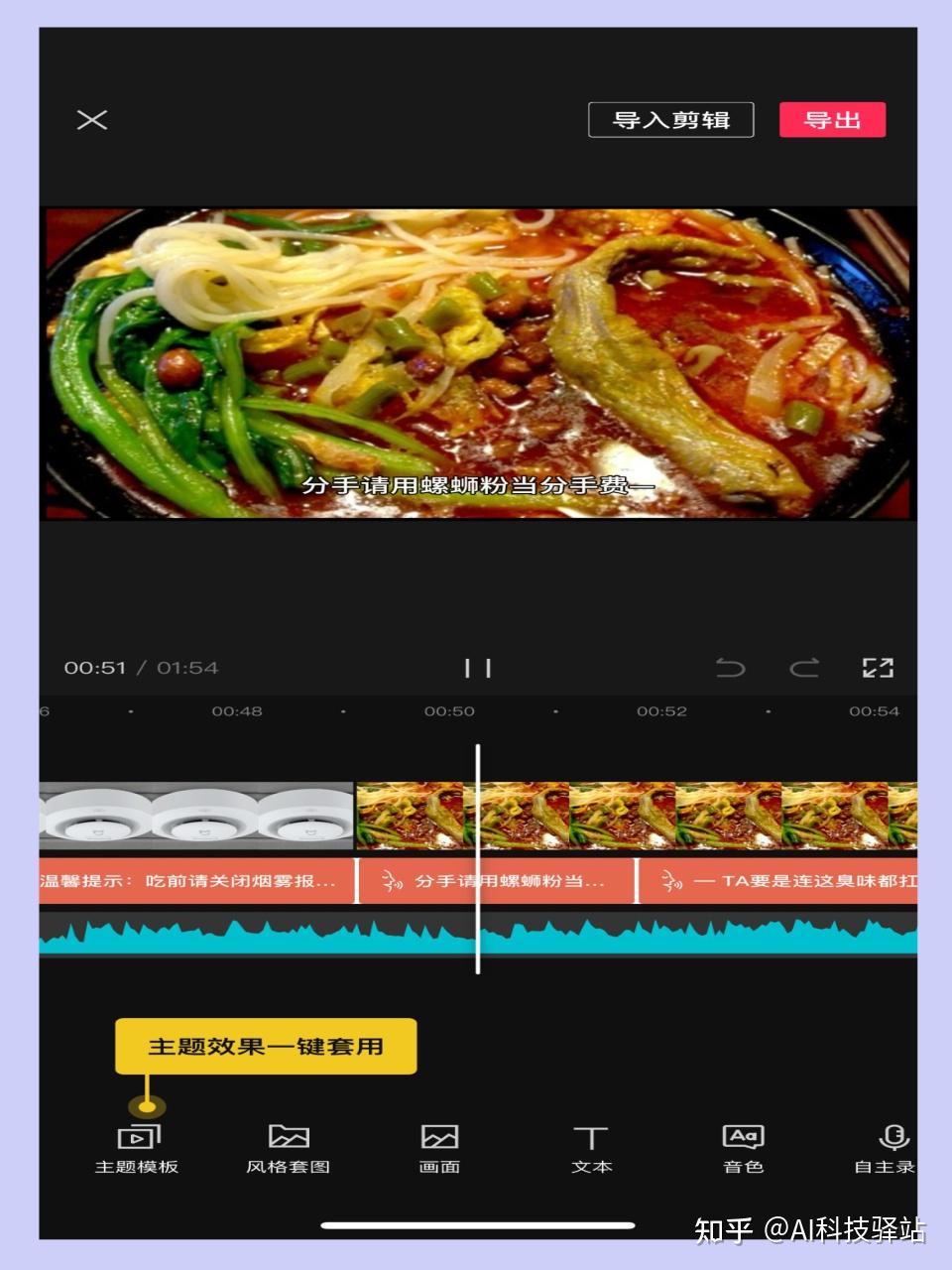This screenshot has width=952, height=1270.
Task: Open the 自主录 self-recording tool
Action: pyautogui.click(x=888, y=1148)
